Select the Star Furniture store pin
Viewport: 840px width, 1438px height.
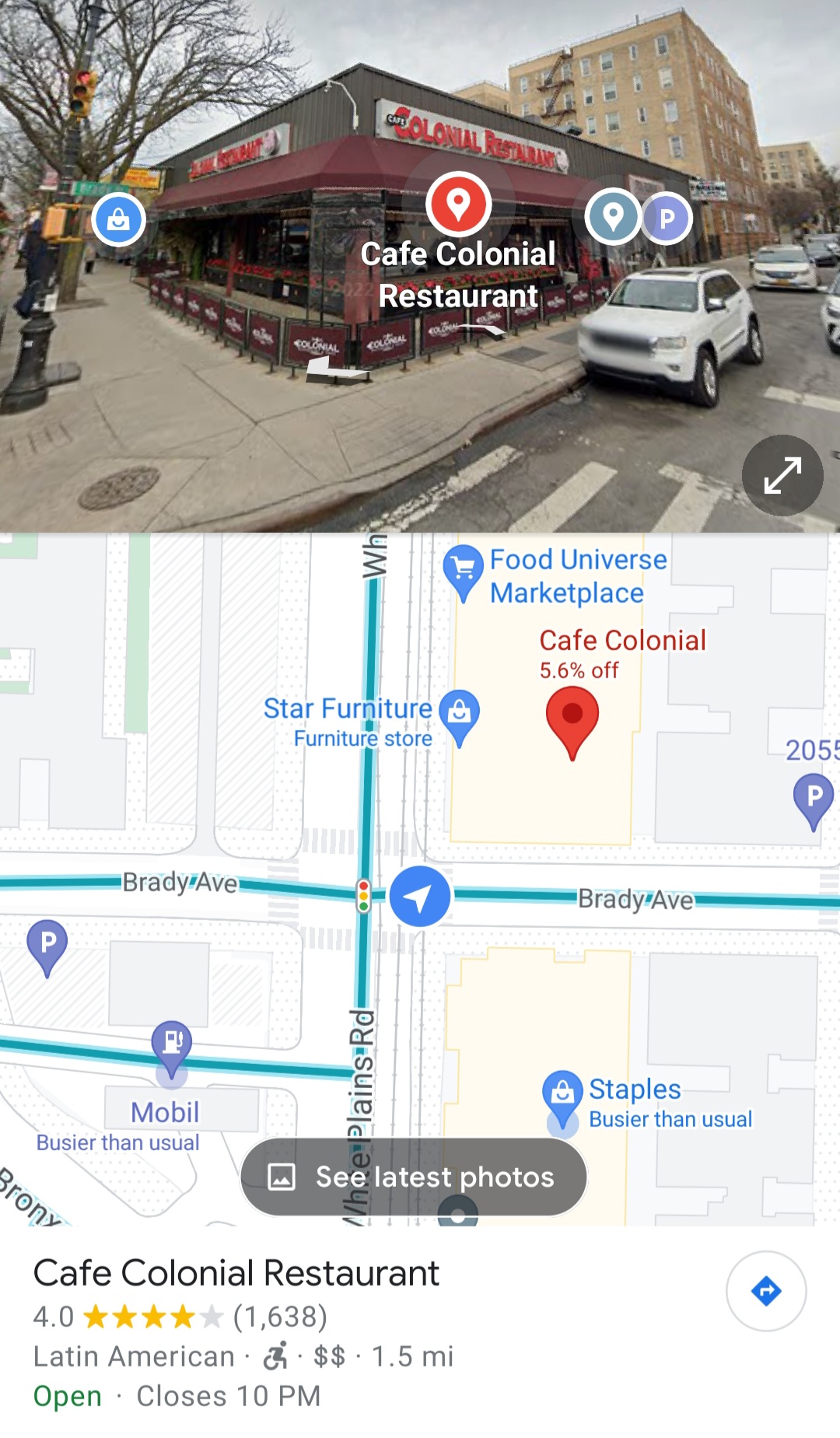(x=459, y=712)
